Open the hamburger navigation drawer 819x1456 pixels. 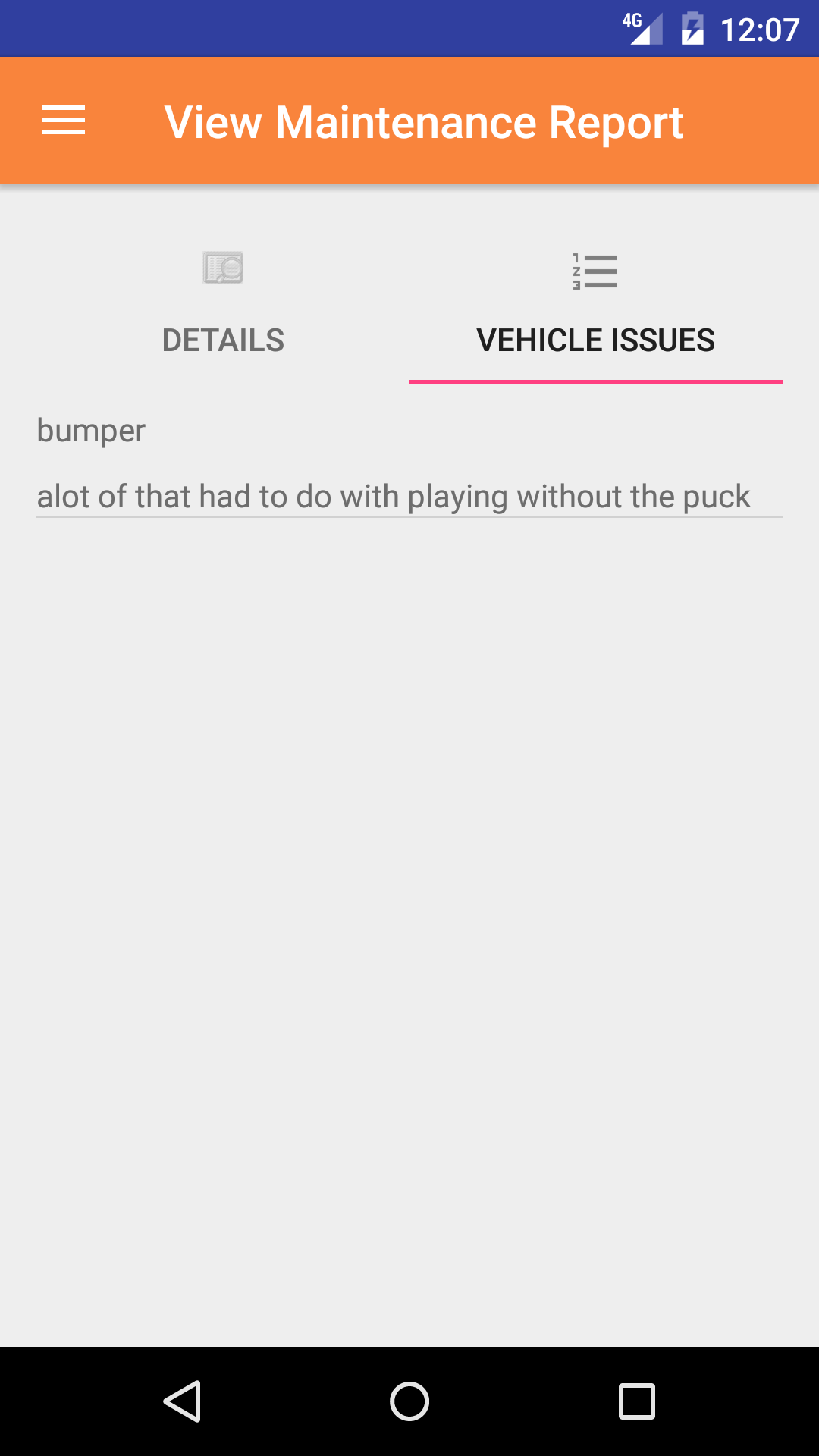click(64, 121)
